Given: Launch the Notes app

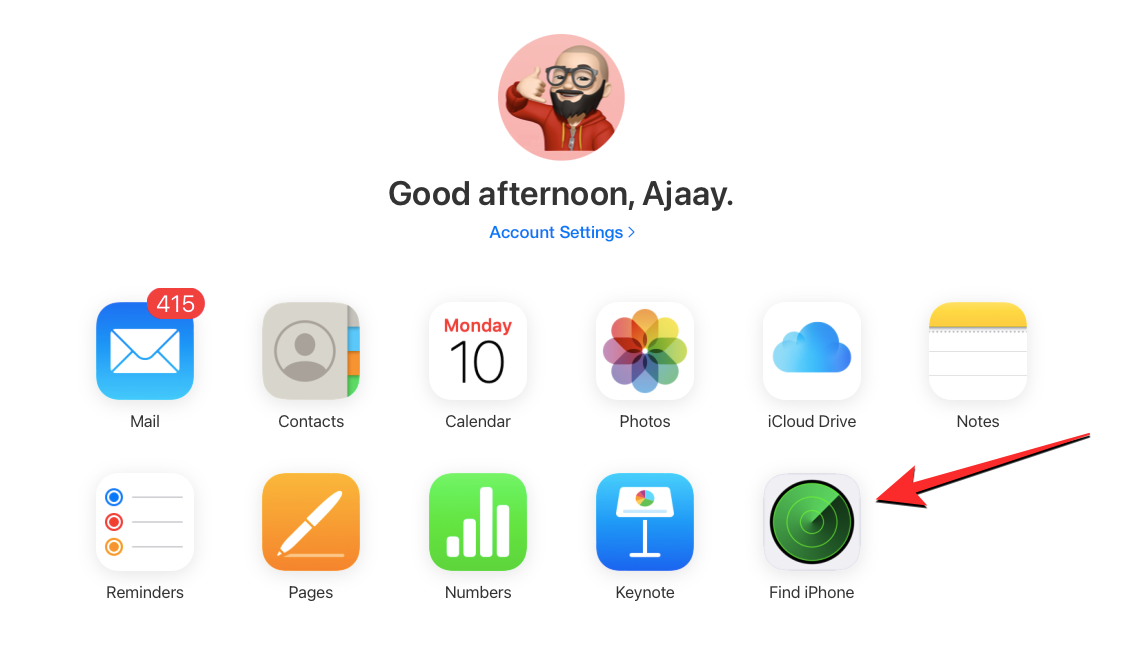Looking at the screenshot, I should (x=977, y=351).
